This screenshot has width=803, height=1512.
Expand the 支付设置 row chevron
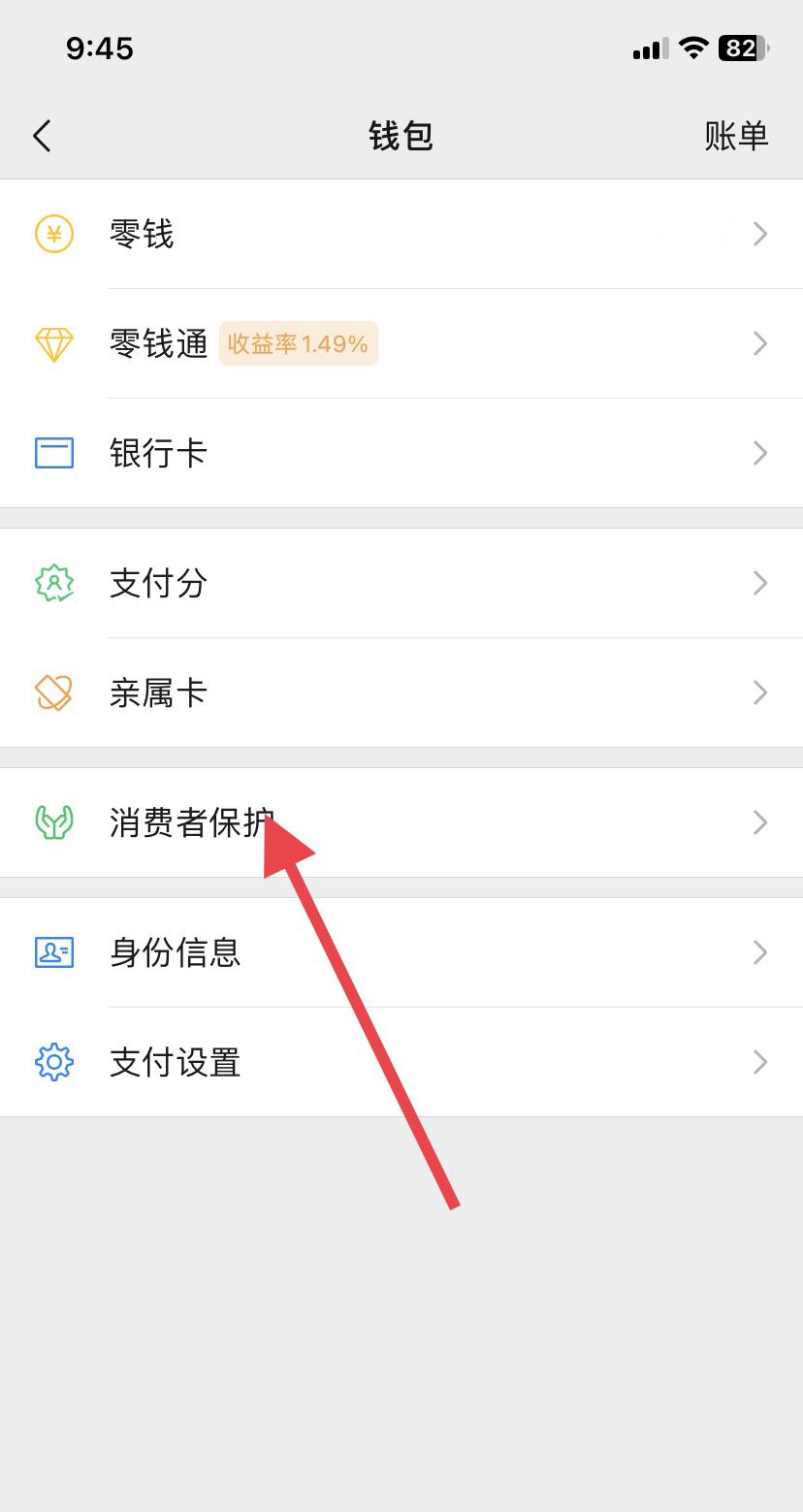760,1062
